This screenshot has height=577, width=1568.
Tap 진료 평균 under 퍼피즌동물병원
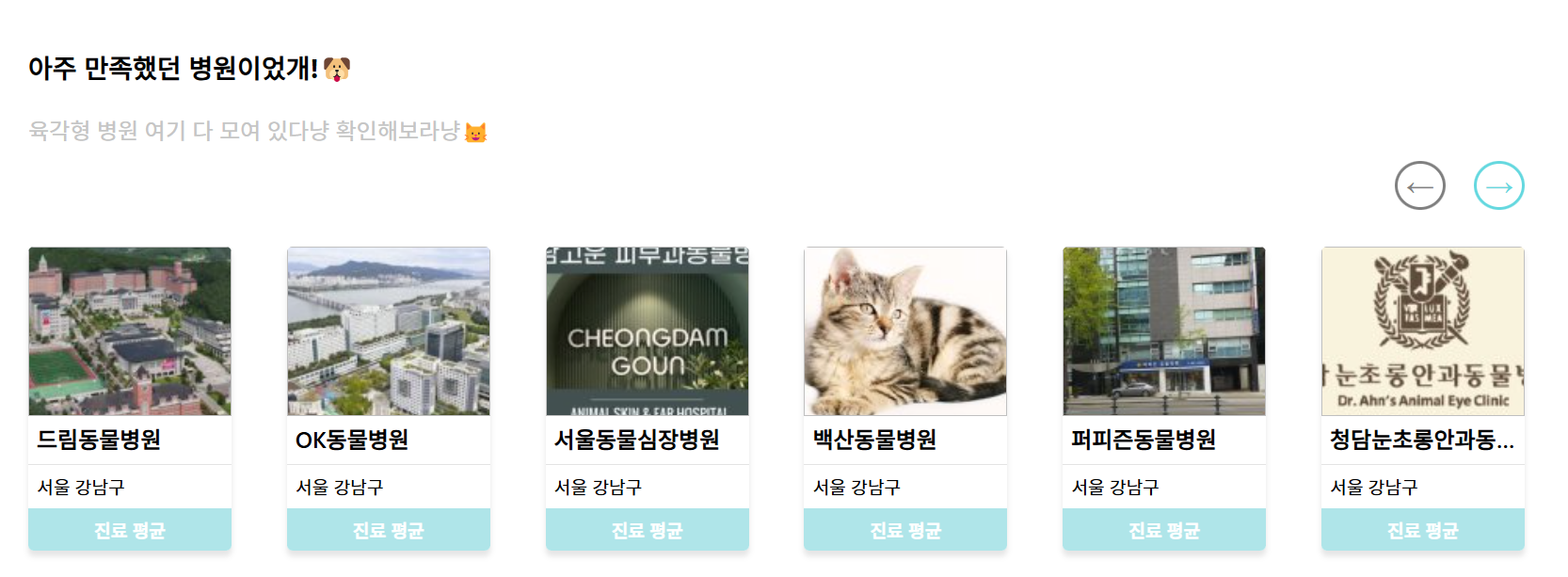[1163, 530]
